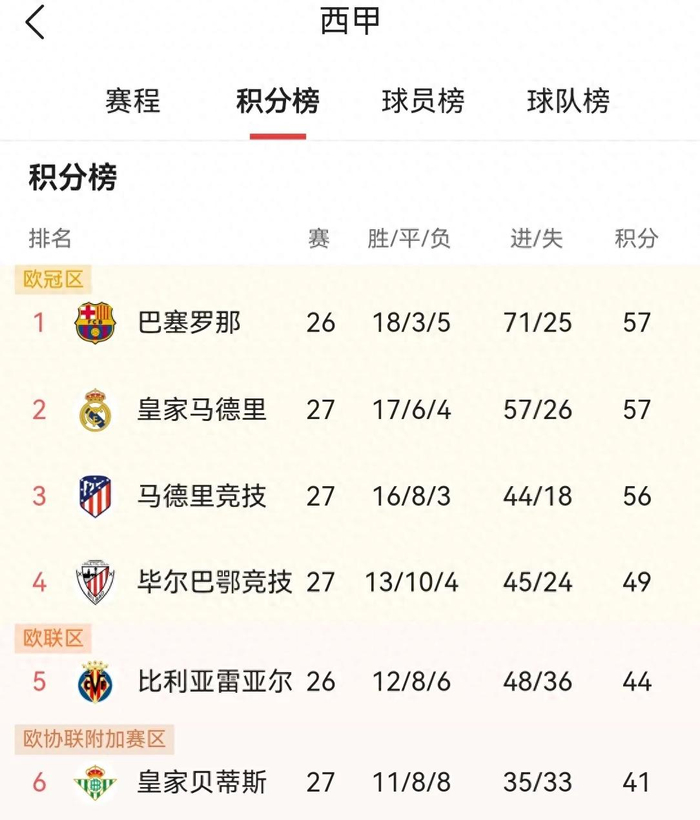700x820 pixels.
Task: Switch to the 球员榜 tab
Action: [x=423, y=101]
